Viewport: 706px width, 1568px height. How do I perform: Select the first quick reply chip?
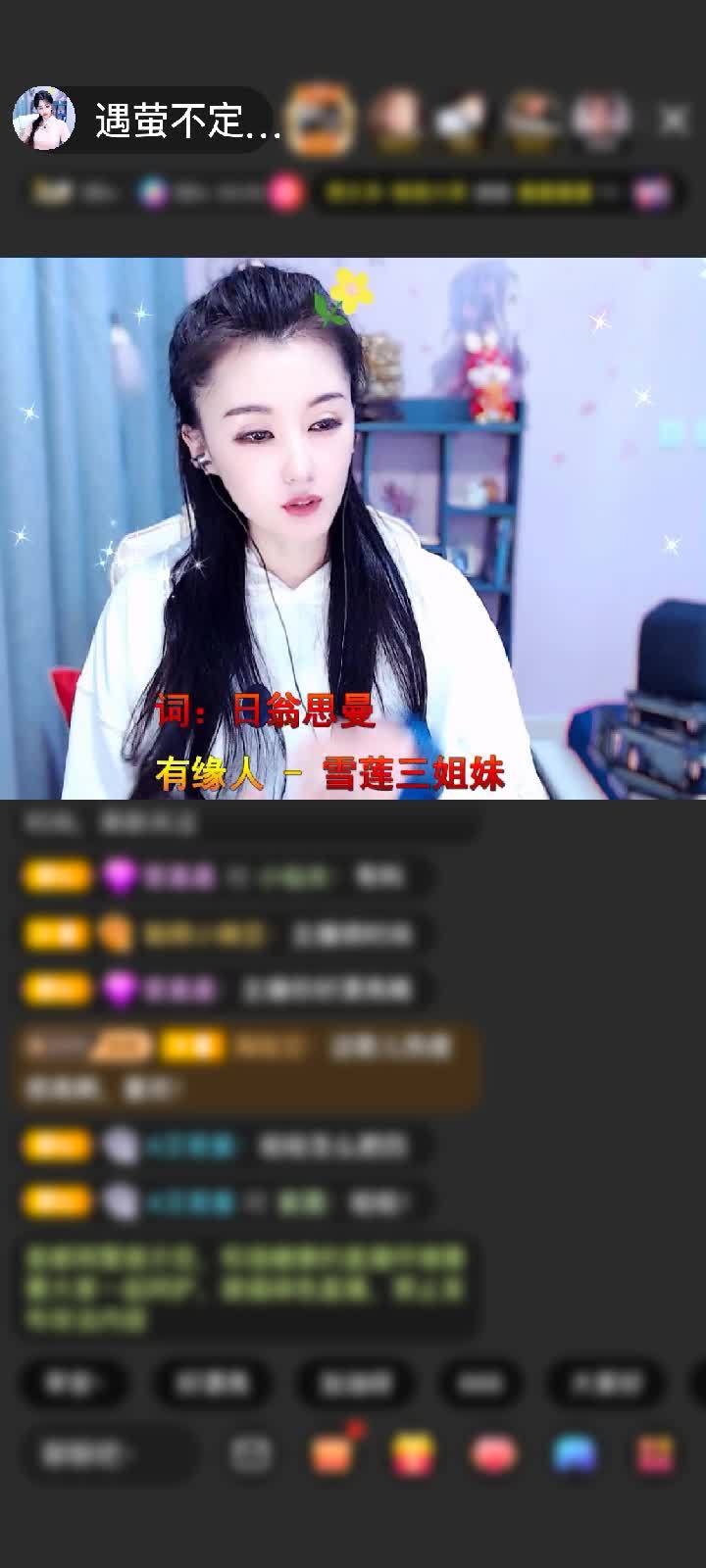point(74,1383)
